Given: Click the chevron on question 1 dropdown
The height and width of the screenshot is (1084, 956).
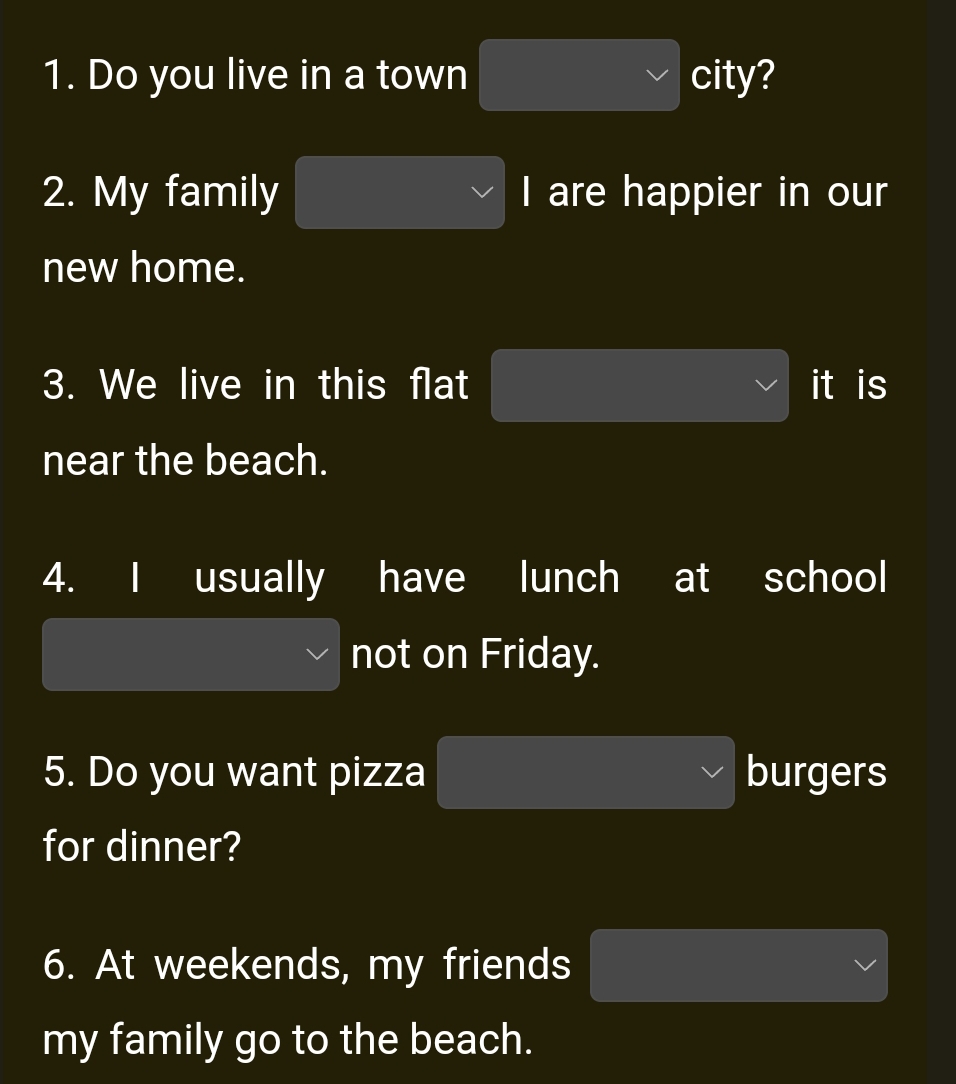Looking at the screenshot, I should 655,75.
